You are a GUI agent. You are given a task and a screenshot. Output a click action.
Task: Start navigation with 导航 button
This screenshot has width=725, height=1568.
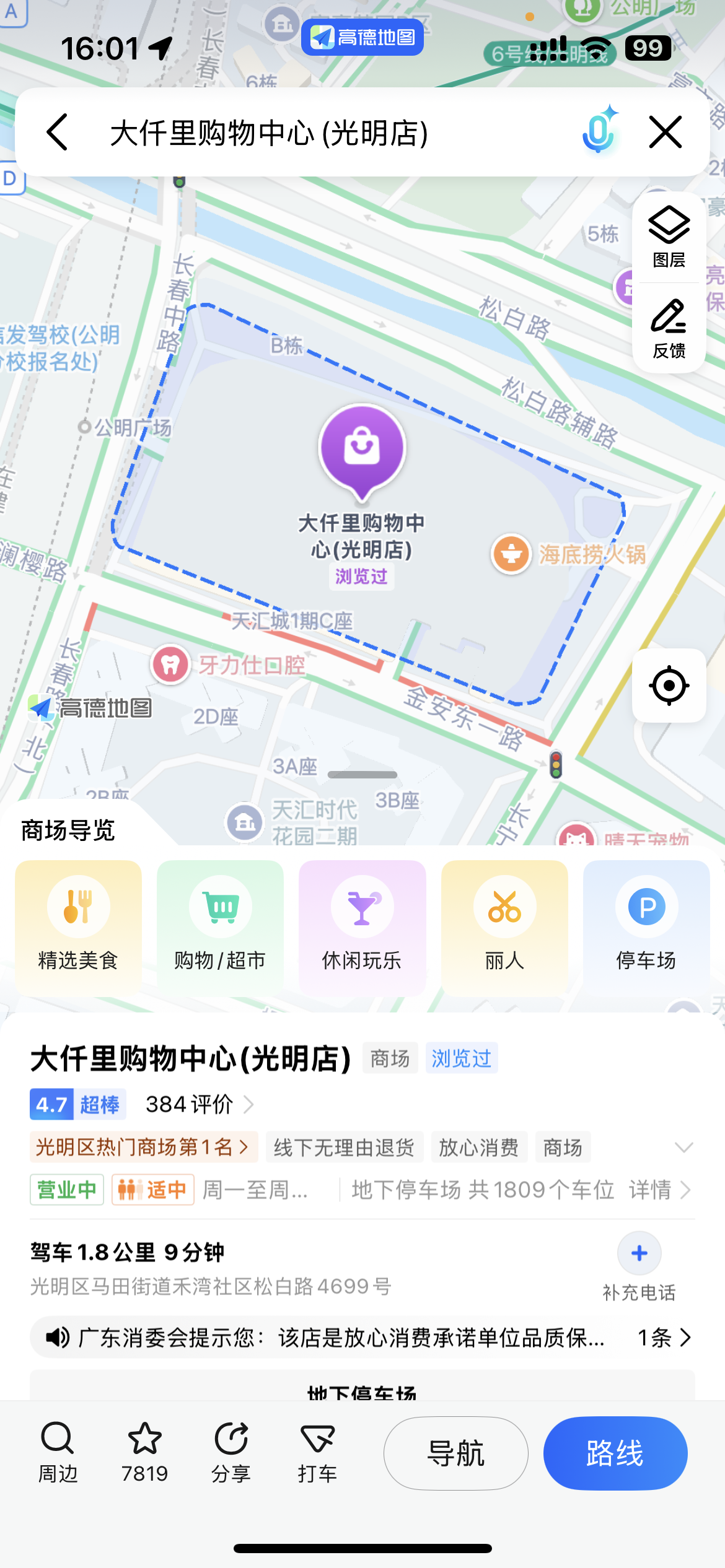click(x=455, y=1453)
